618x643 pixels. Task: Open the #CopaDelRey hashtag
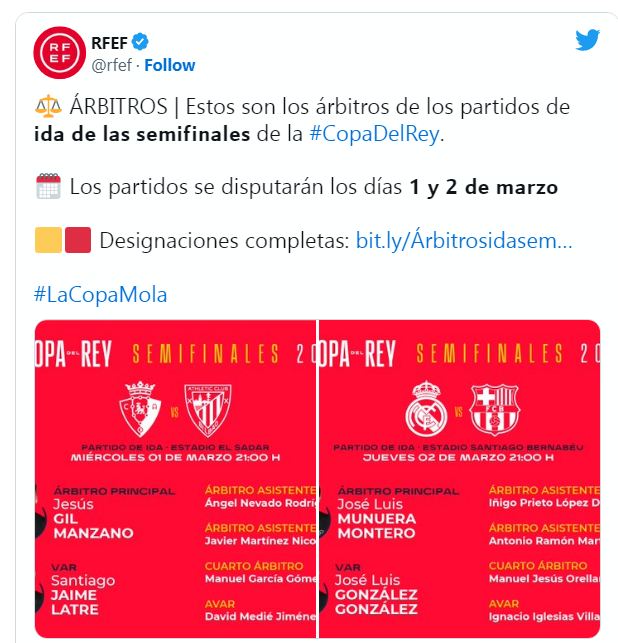[x=373, y=134]
